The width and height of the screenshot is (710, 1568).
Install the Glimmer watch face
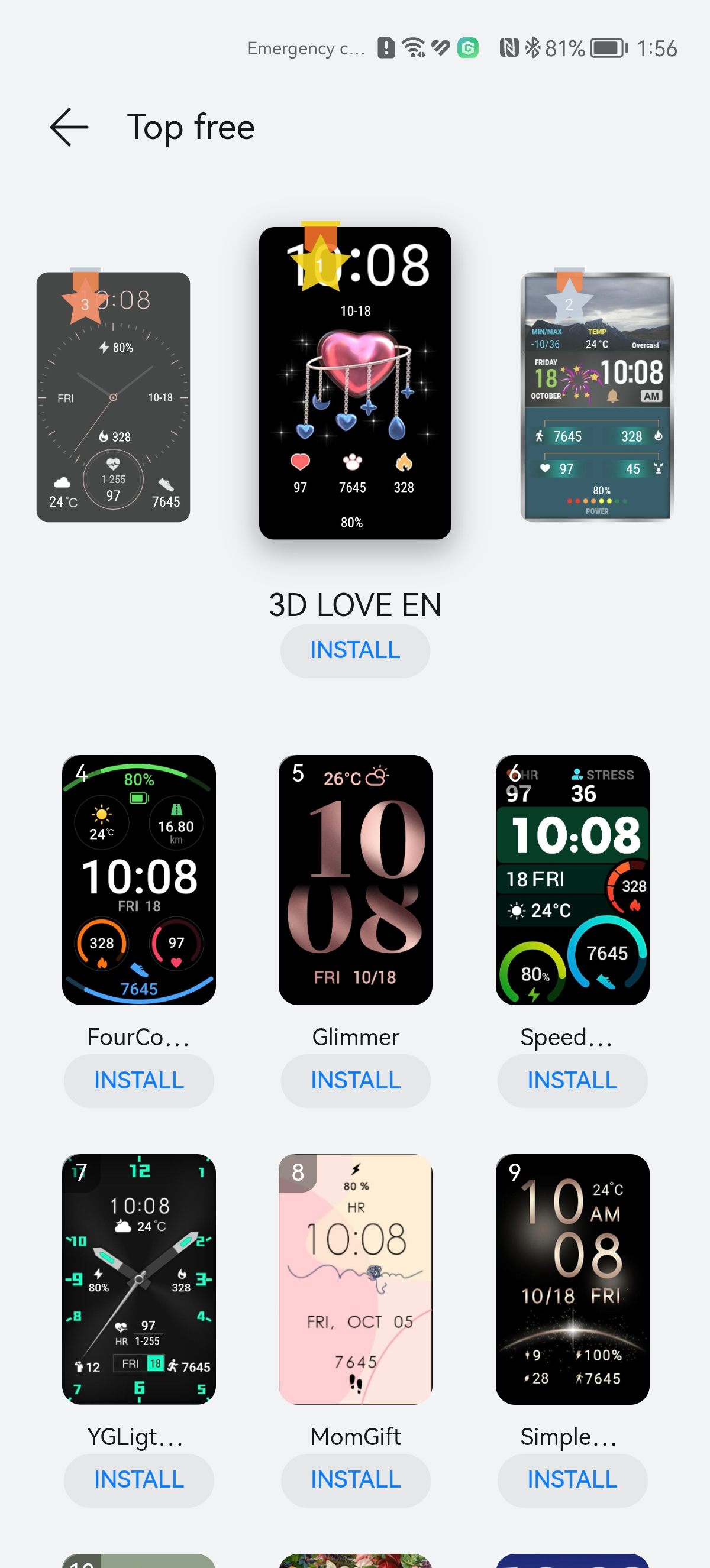(356, 1080)
